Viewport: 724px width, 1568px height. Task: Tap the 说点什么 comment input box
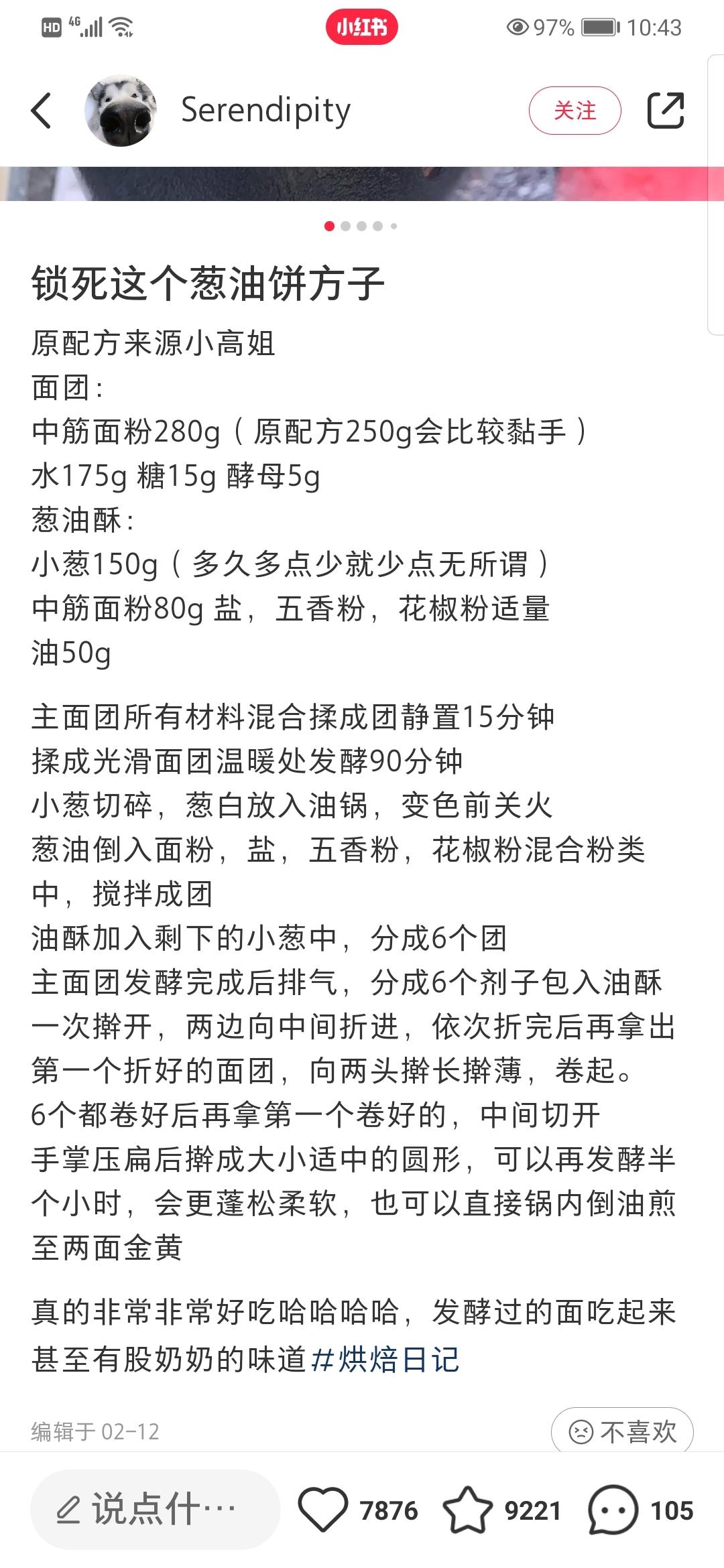click(155, 1510)
